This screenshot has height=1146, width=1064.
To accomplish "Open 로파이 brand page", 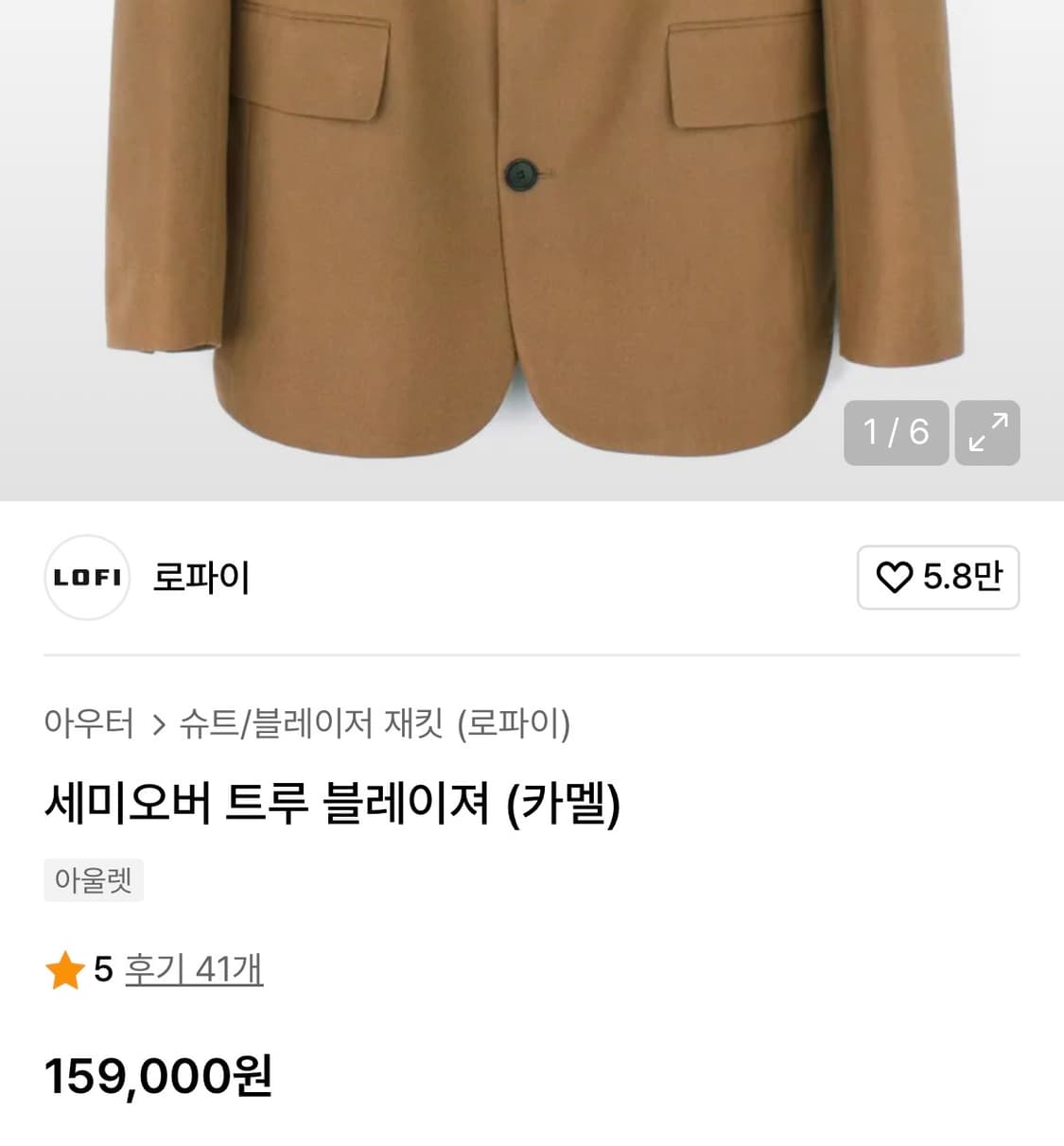I will (x=201, y=579).
